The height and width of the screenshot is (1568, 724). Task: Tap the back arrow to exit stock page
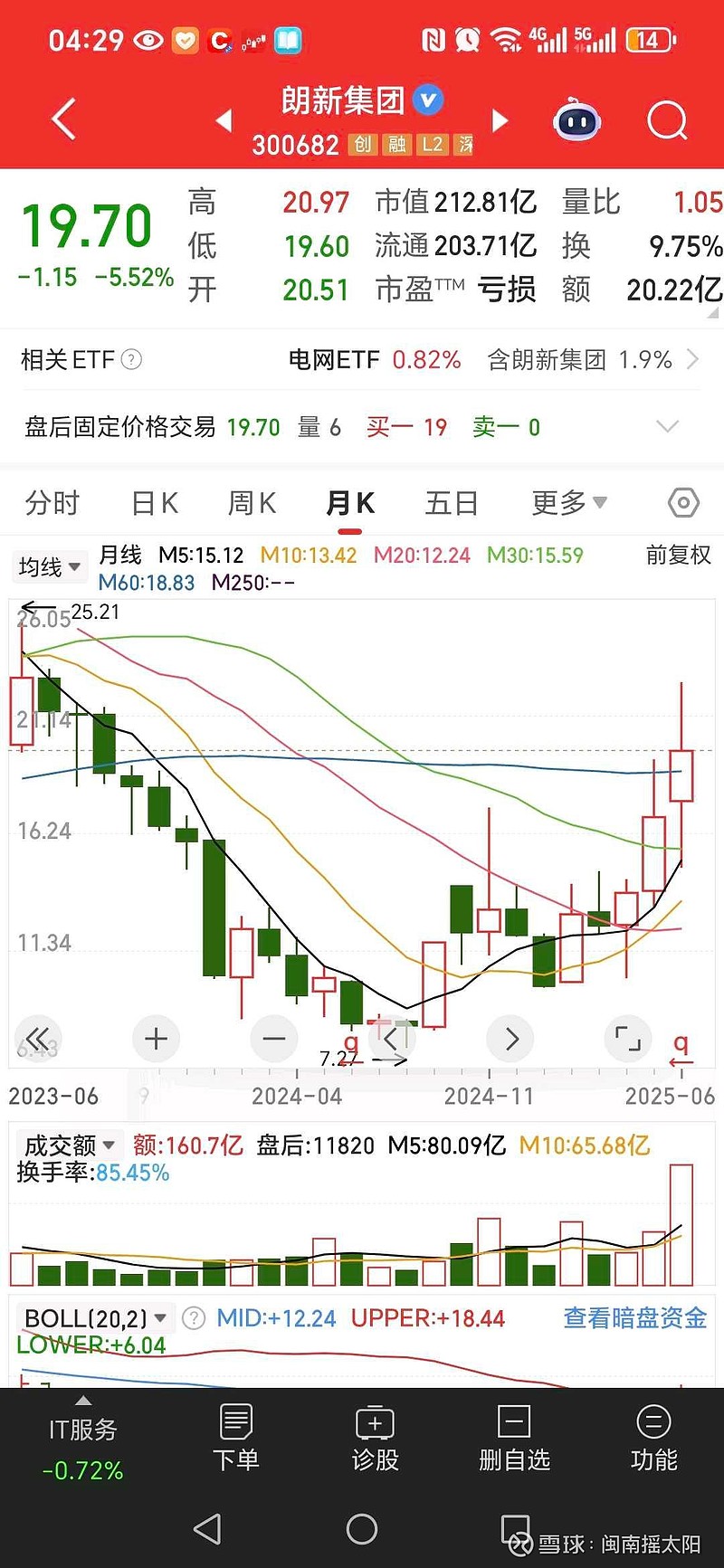point(61,119)
